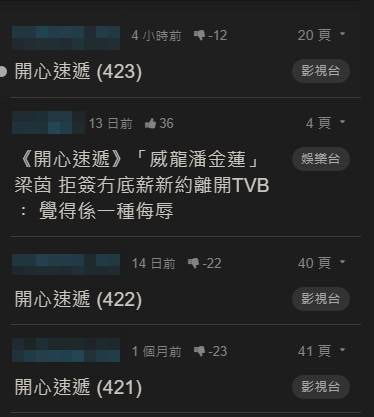Screen dimensions: 374x417
Task: Tap 影視台 chip on 開心速遞 (422)
Action: pos(321,299)
